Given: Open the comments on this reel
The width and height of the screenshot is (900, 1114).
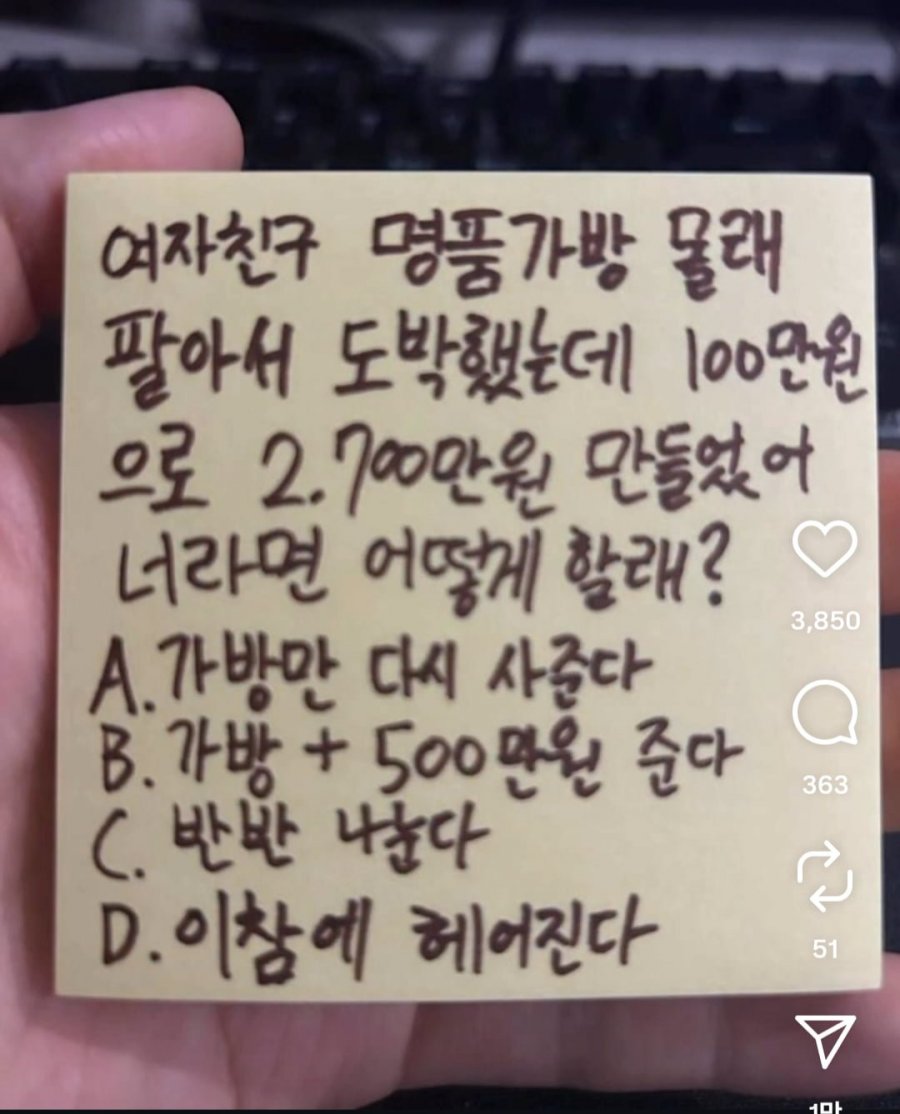Looking at the screenshot, I should click(824, 716).
